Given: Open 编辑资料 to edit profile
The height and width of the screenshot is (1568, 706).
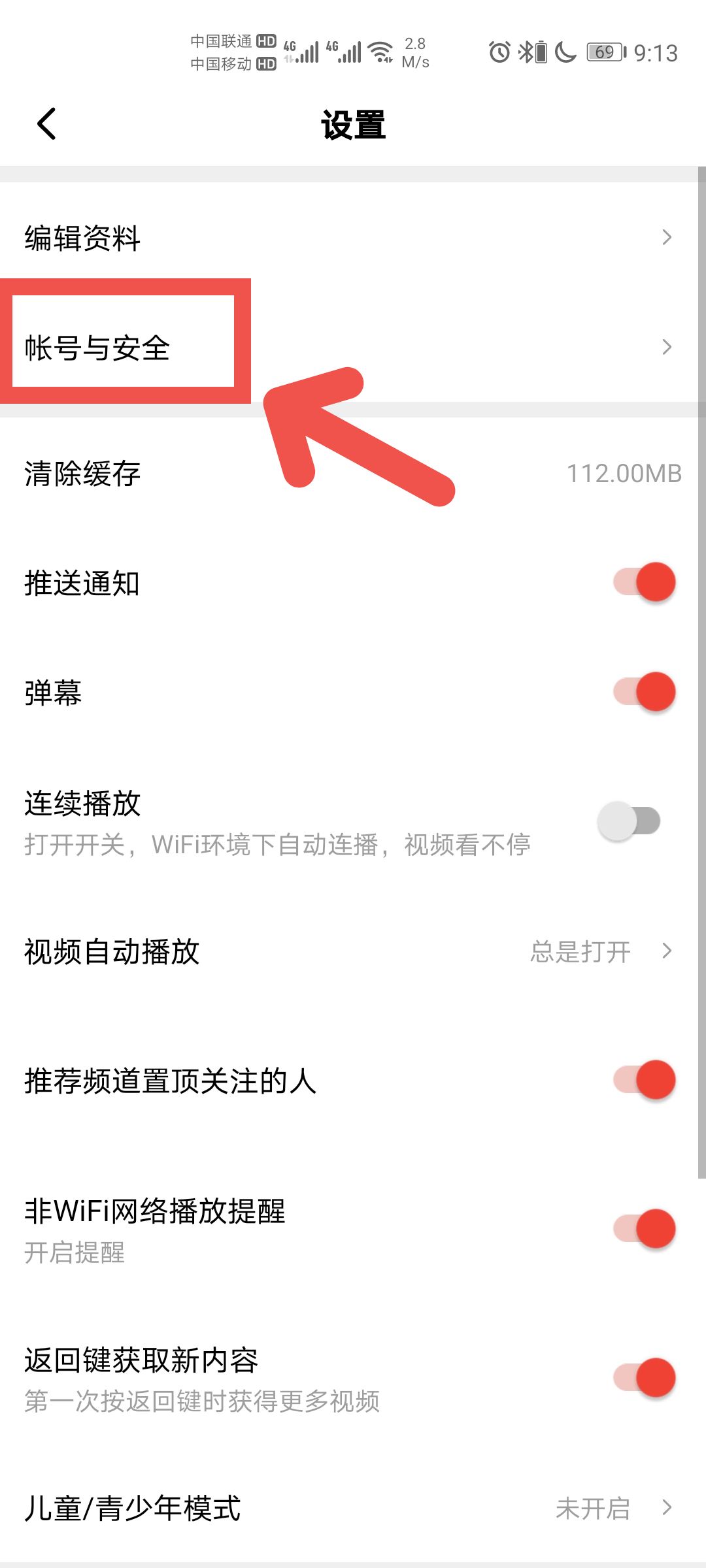Looking at the screenshot, I should (x=353, y=237).
